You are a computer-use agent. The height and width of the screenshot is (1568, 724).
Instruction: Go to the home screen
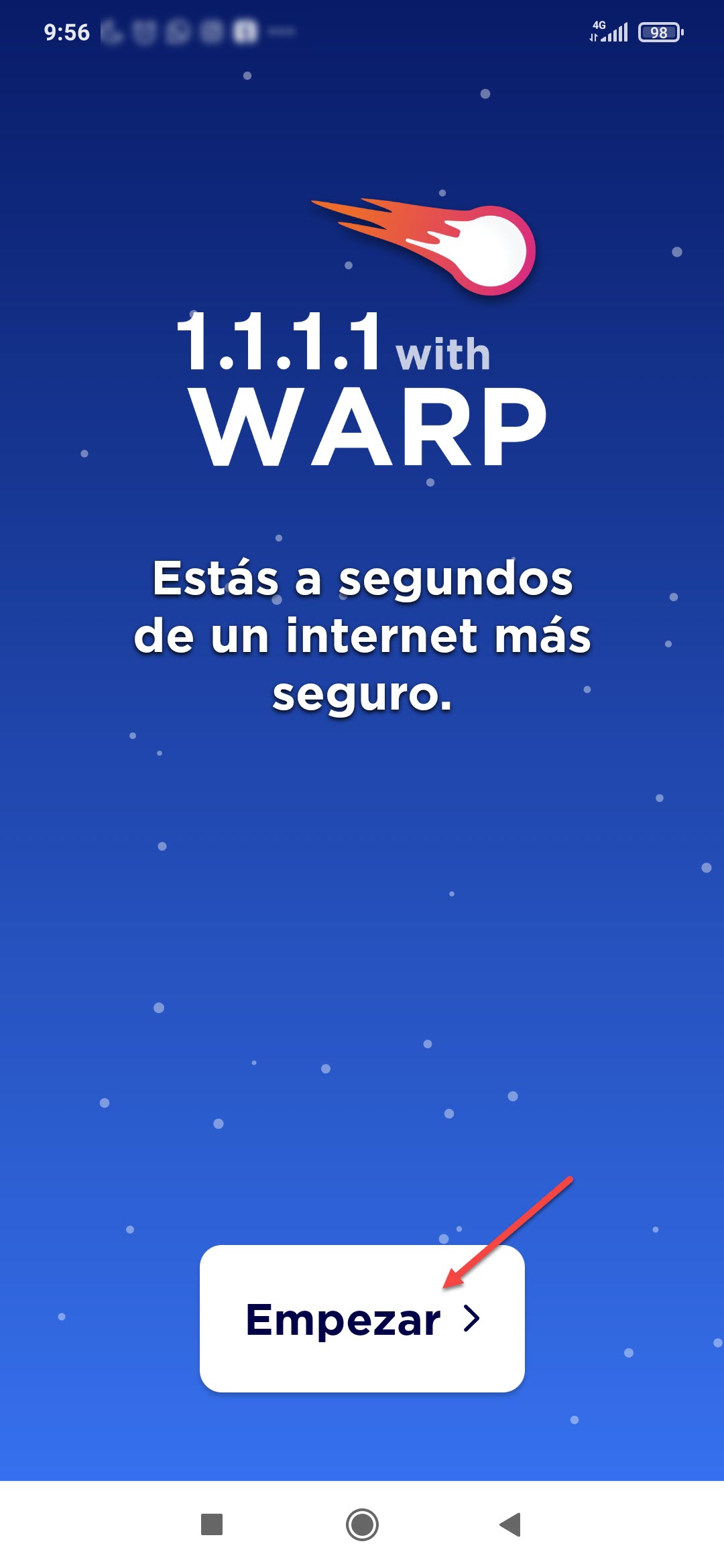[362, 1524]
